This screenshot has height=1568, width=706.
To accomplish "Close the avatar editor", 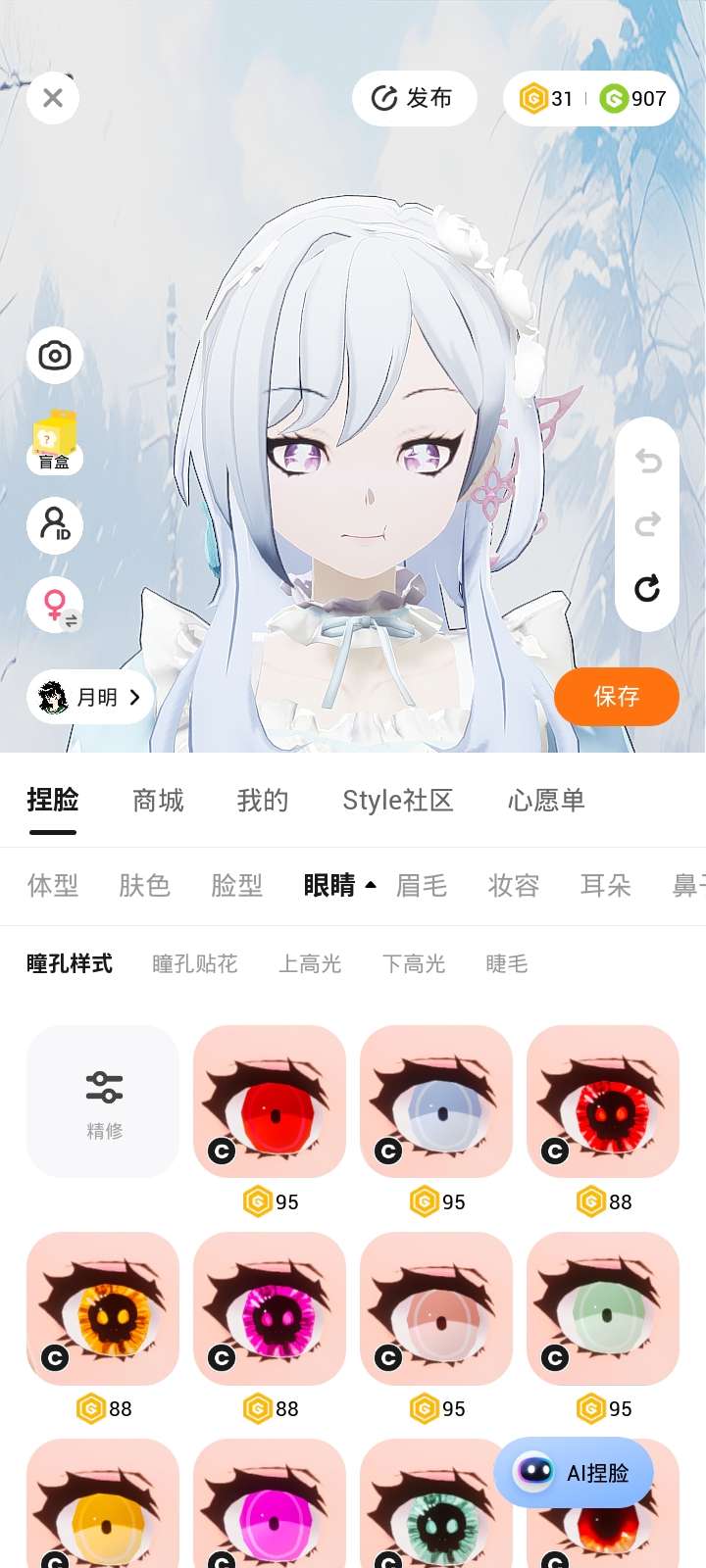I will 53,98.
